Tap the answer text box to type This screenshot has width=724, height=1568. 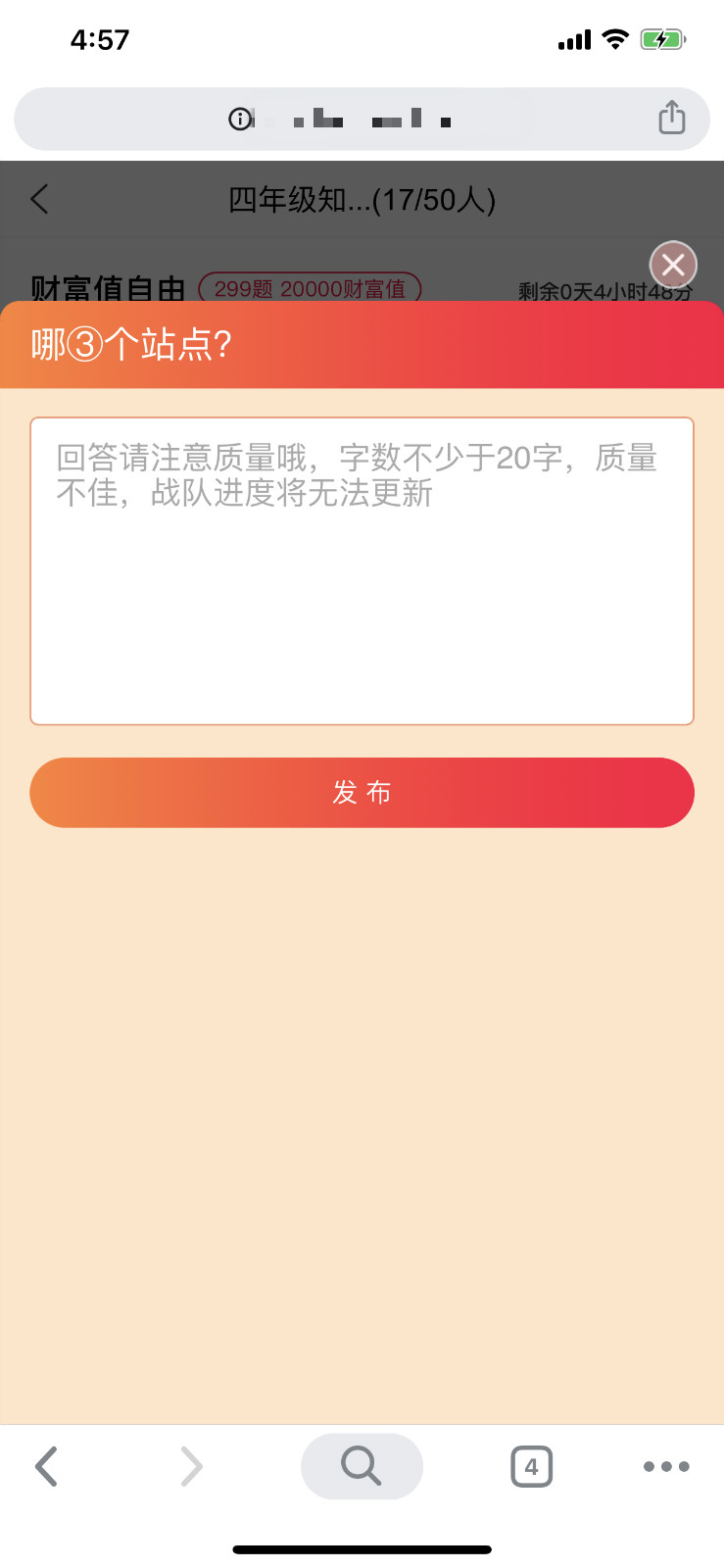click(362, 571)
